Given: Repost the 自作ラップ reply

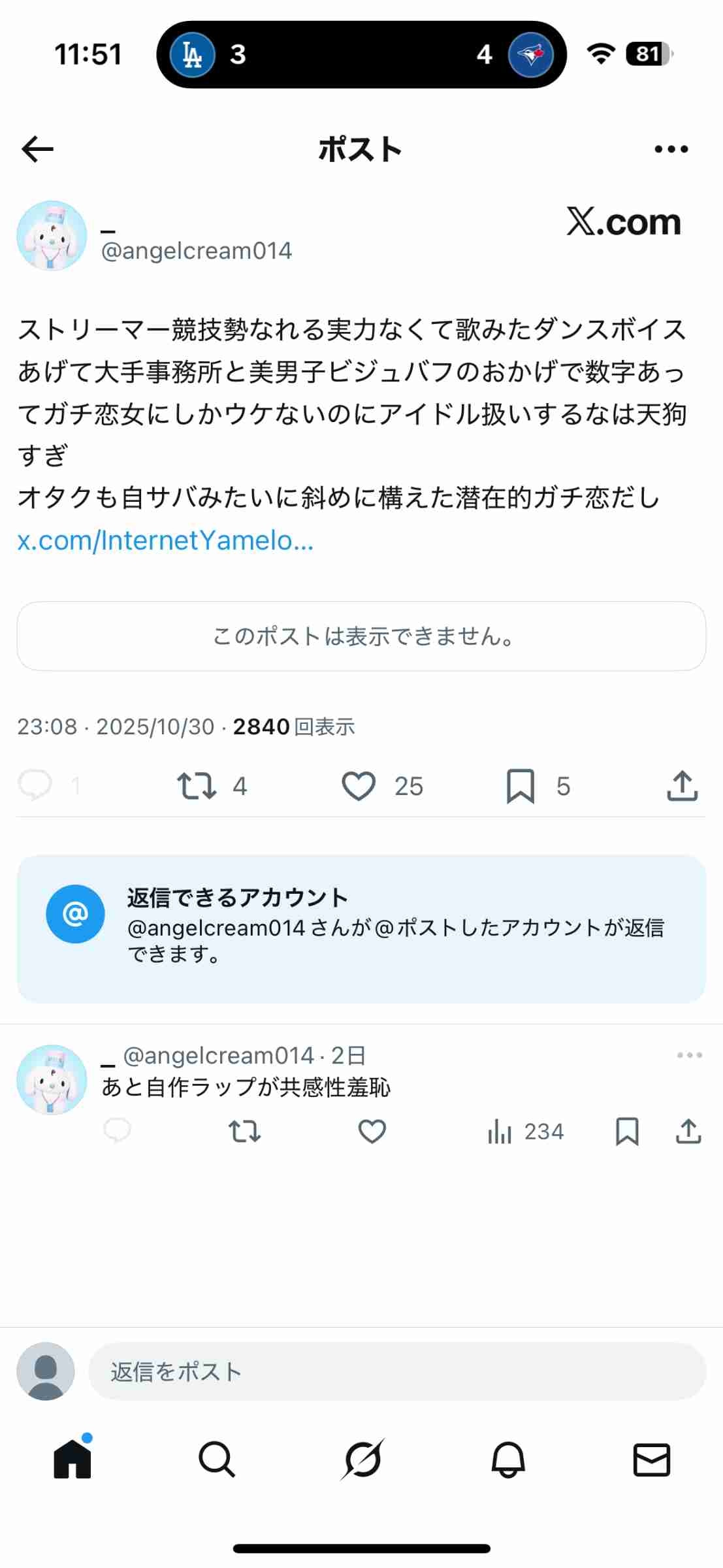Looking at the screenshot, I should pos(245,1132).
